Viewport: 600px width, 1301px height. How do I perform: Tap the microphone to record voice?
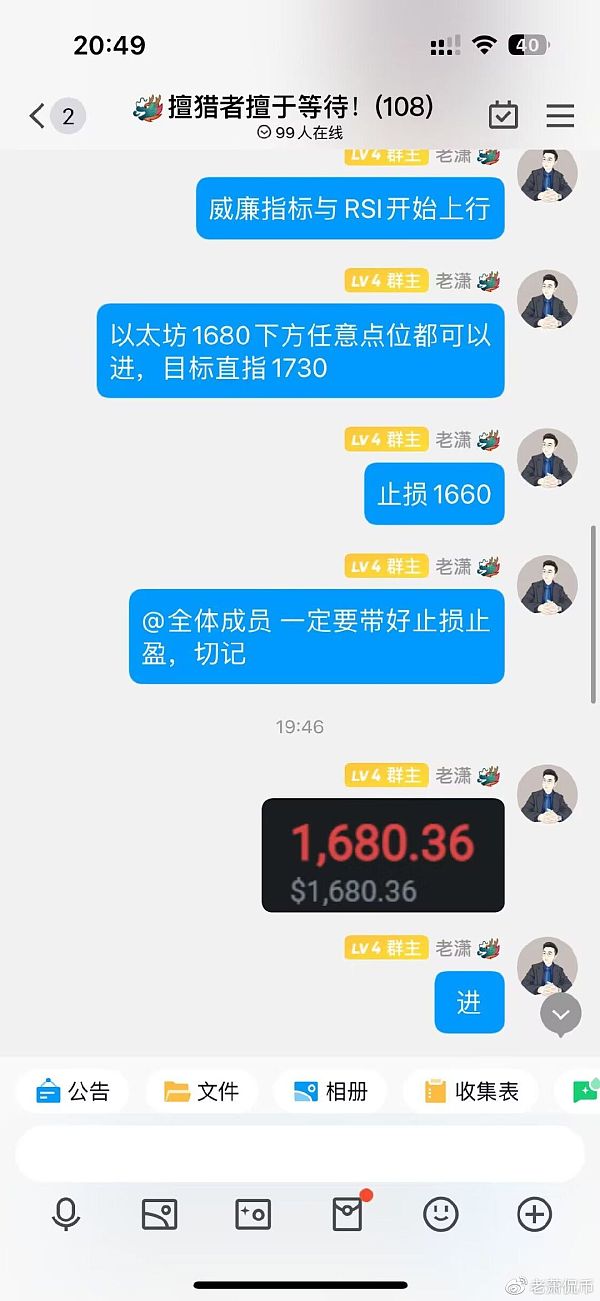click(x=66, y=1215)
